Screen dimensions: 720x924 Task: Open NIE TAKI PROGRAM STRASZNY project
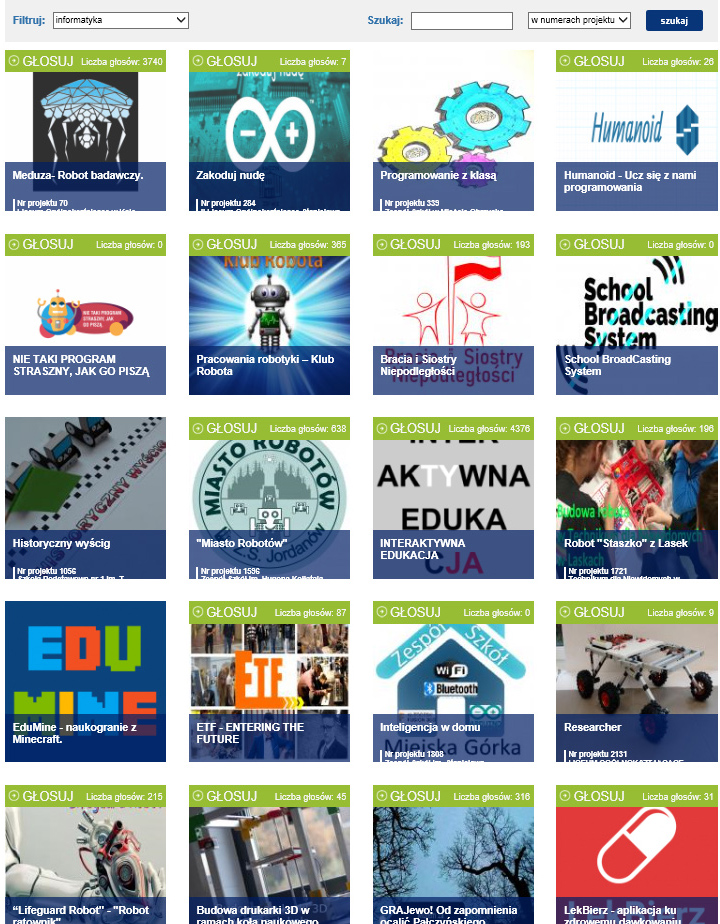tap(85, 365)
